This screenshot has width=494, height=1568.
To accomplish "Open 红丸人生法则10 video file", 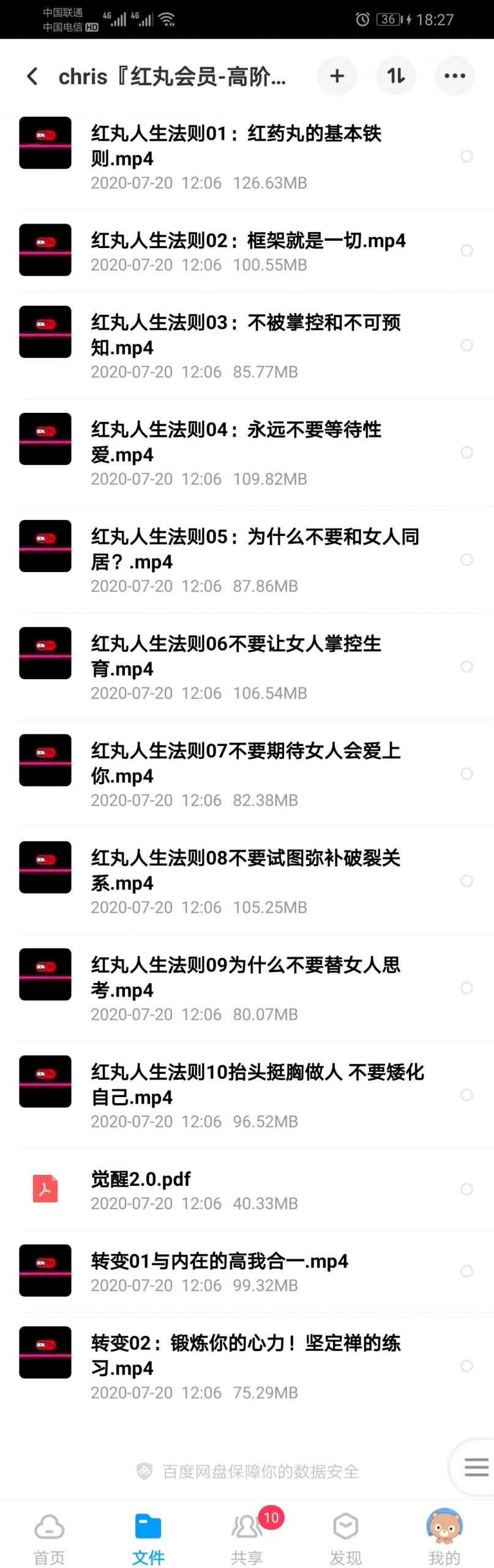I will 257,1084.
